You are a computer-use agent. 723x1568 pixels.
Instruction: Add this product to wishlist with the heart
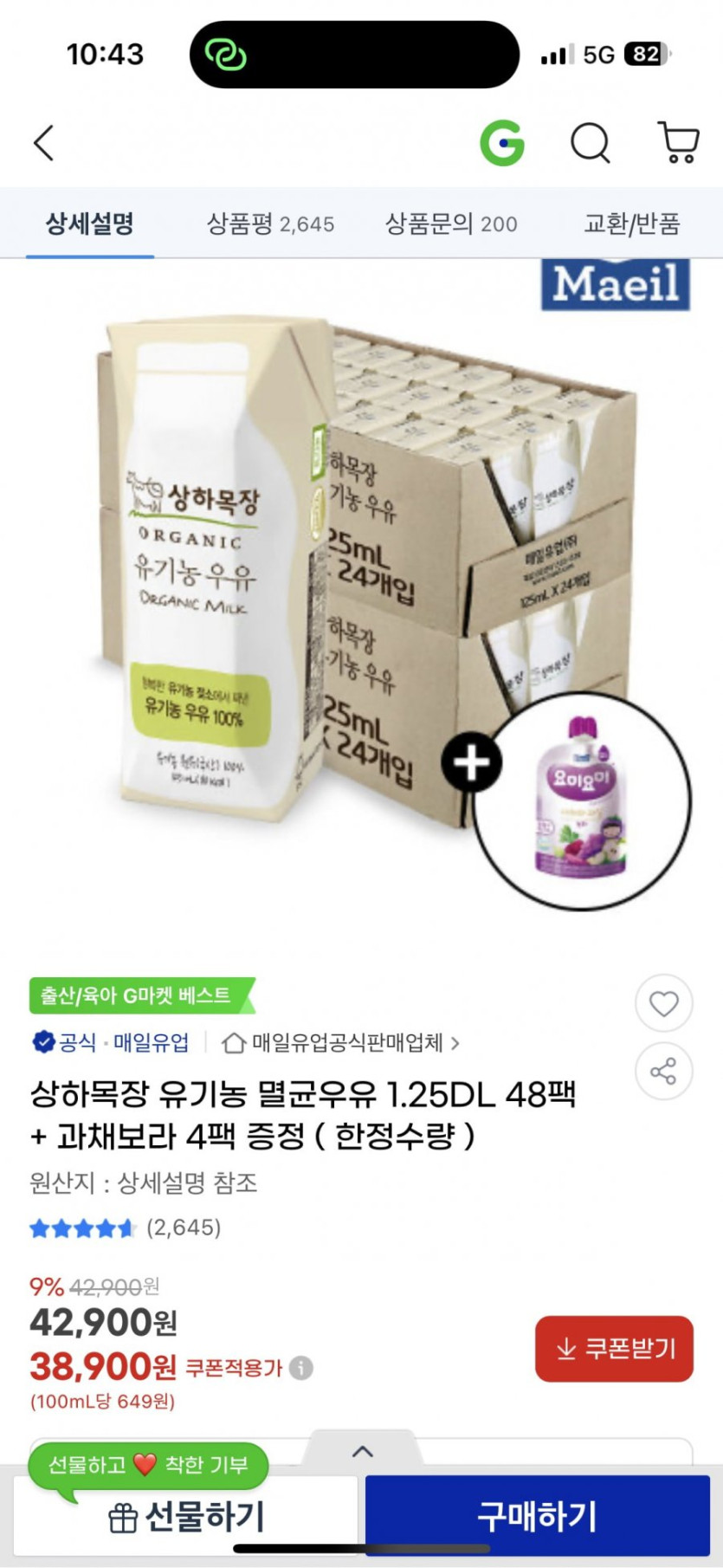(663, 1003)
